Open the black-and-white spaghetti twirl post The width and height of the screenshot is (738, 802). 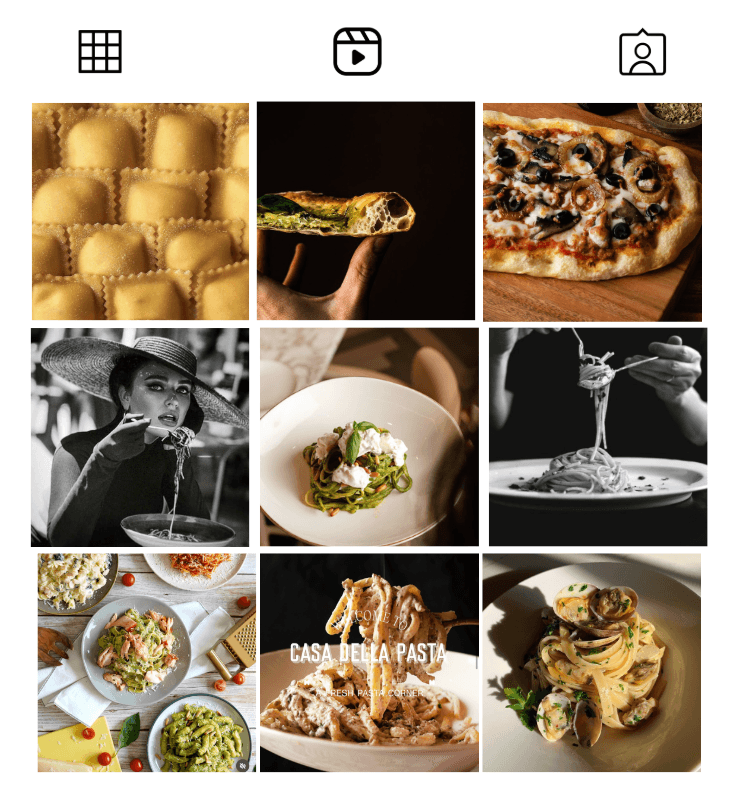[x=598, y=437]
